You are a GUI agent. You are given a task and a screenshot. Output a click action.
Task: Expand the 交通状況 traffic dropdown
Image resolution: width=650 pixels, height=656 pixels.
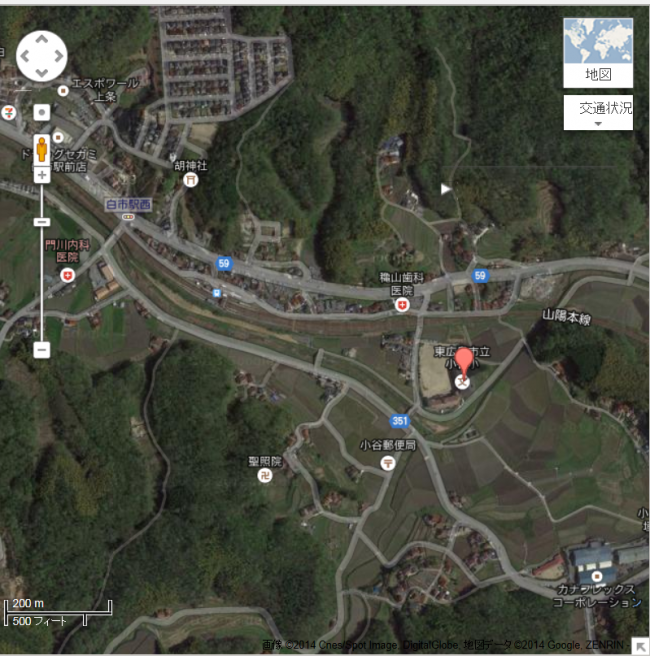click(x=598, y=113)
